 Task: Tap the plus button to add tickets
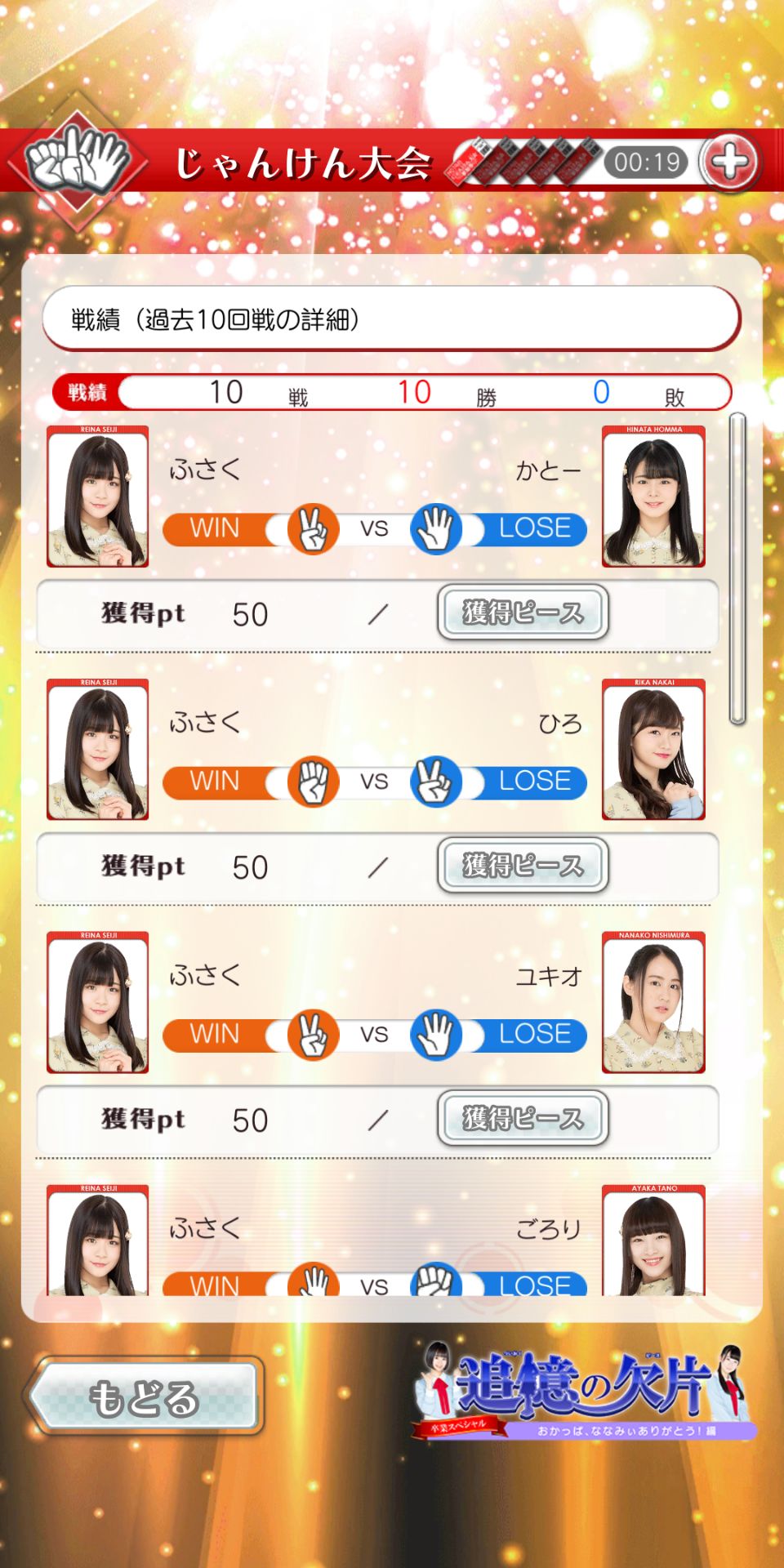tap(729, 162)
